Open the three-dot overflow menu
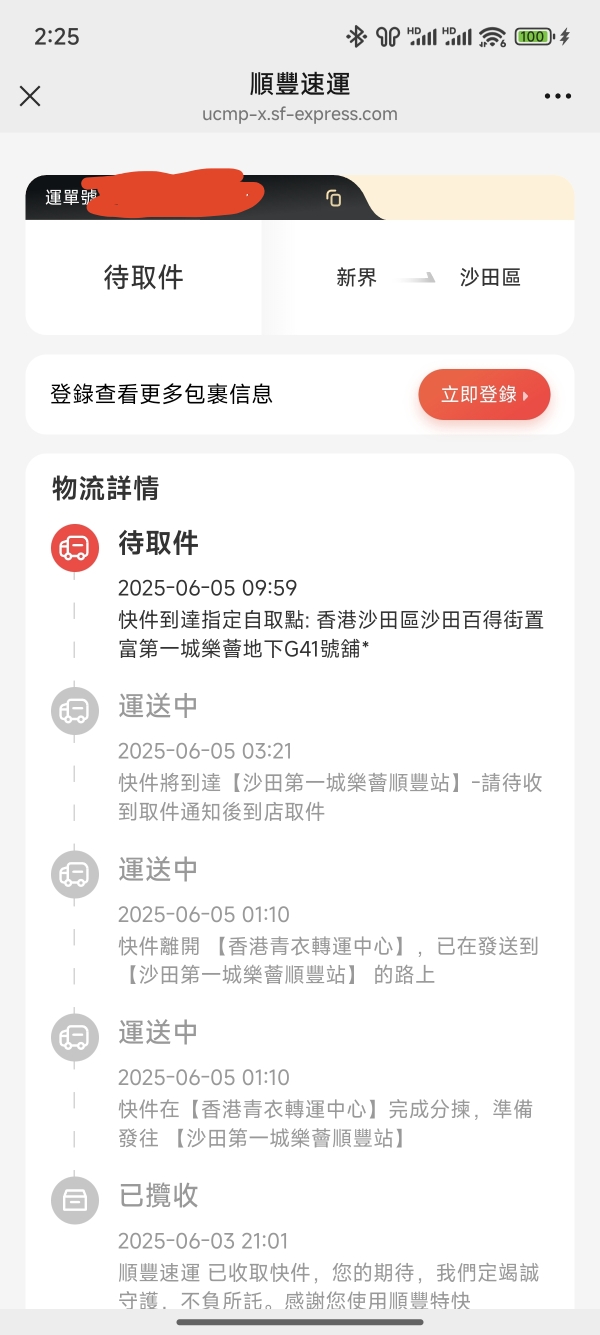The height and width of the screenshot is (1335, 600). 558,96
